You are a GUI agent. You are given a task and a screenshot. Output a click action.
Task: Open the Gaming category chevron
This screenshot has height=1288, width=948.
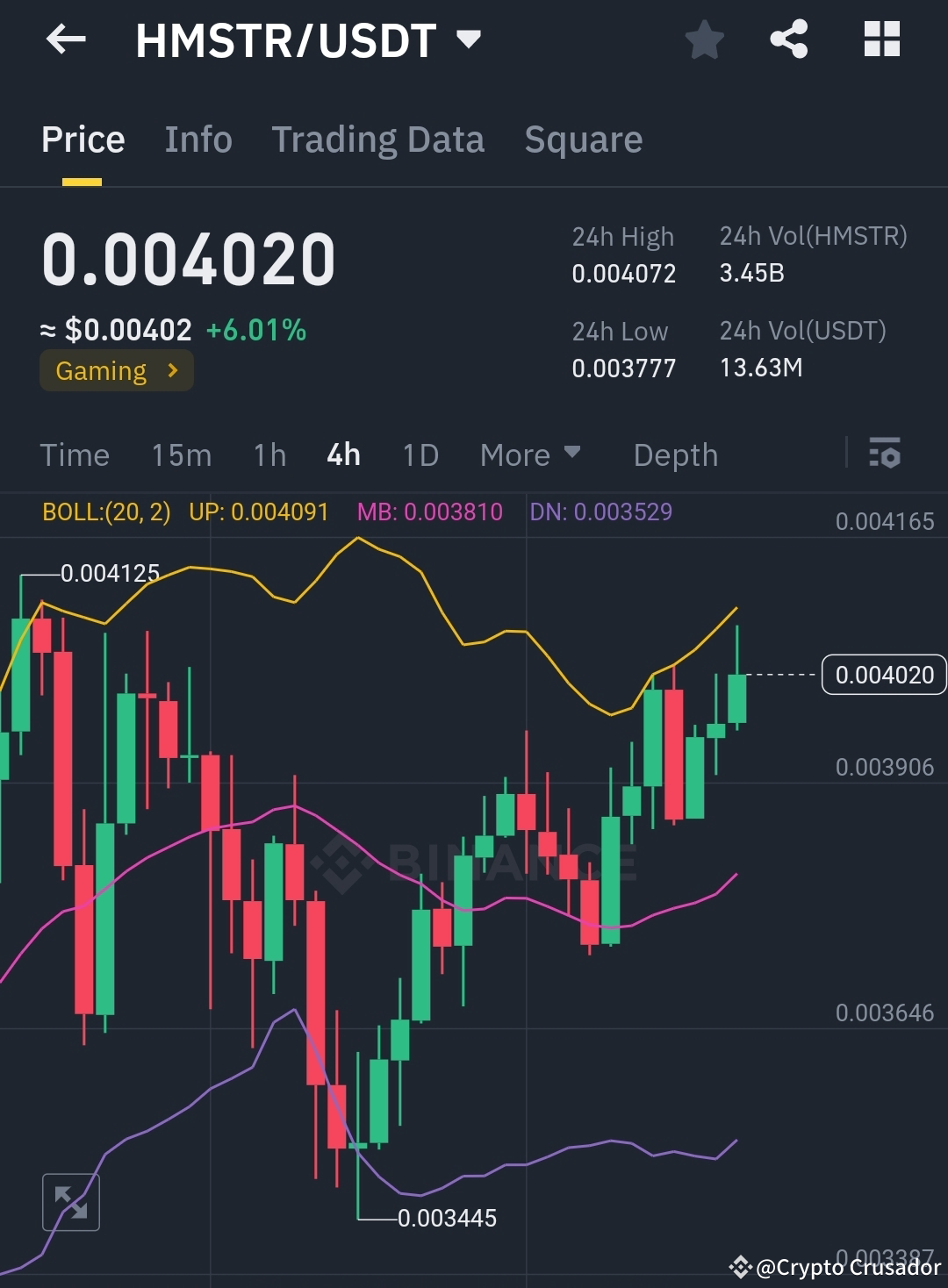(172, 370)
